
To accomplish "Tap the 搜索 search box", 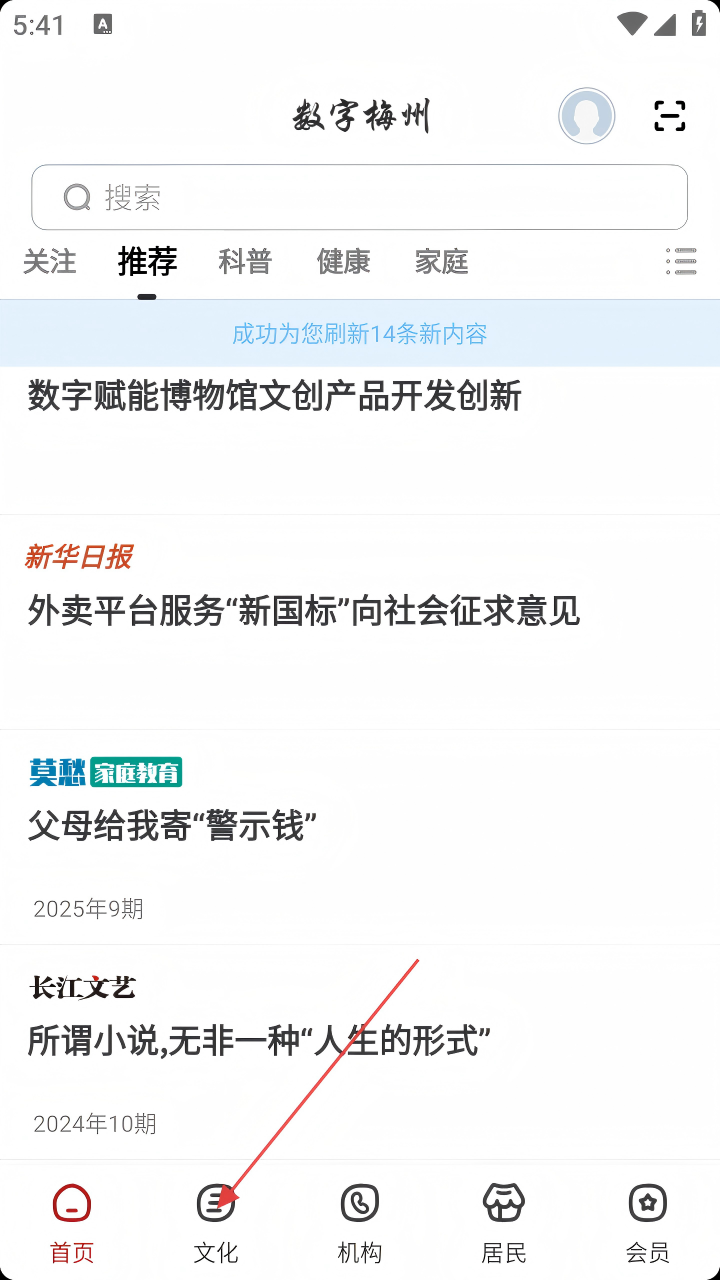I will coord(360,197).
